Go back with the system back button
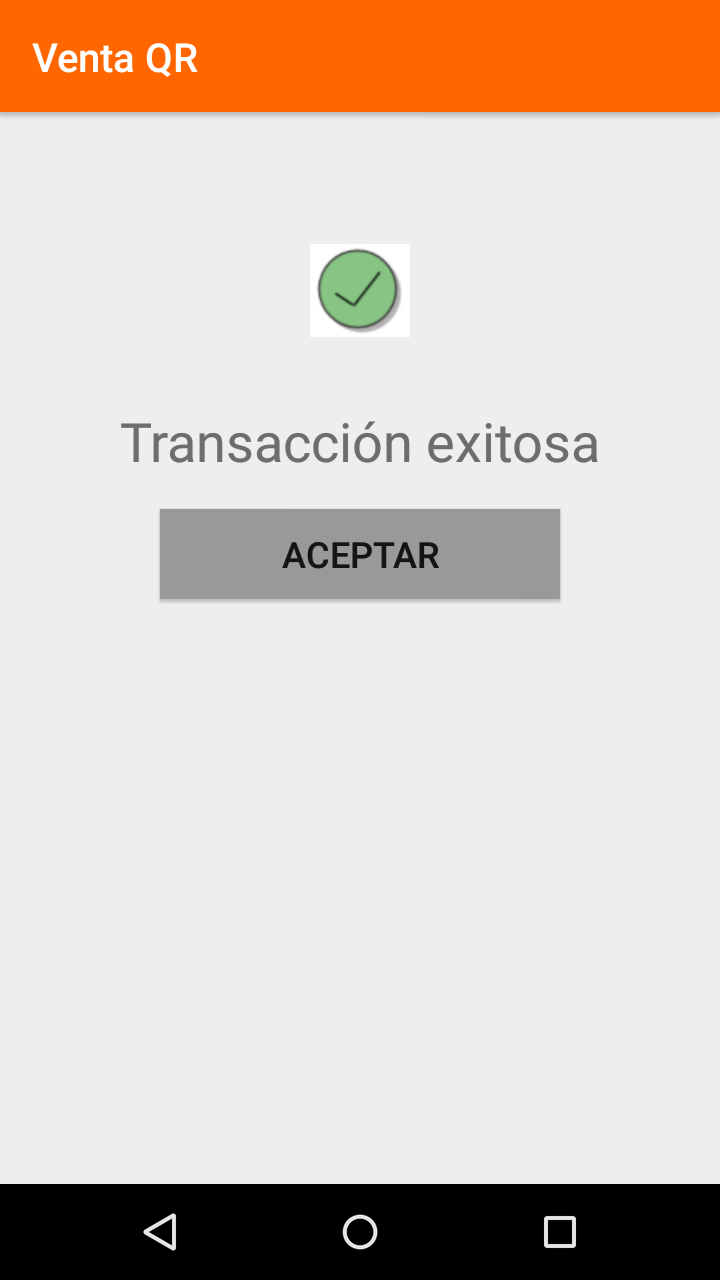The image size is (720, 1280). tap(160, 1231)
